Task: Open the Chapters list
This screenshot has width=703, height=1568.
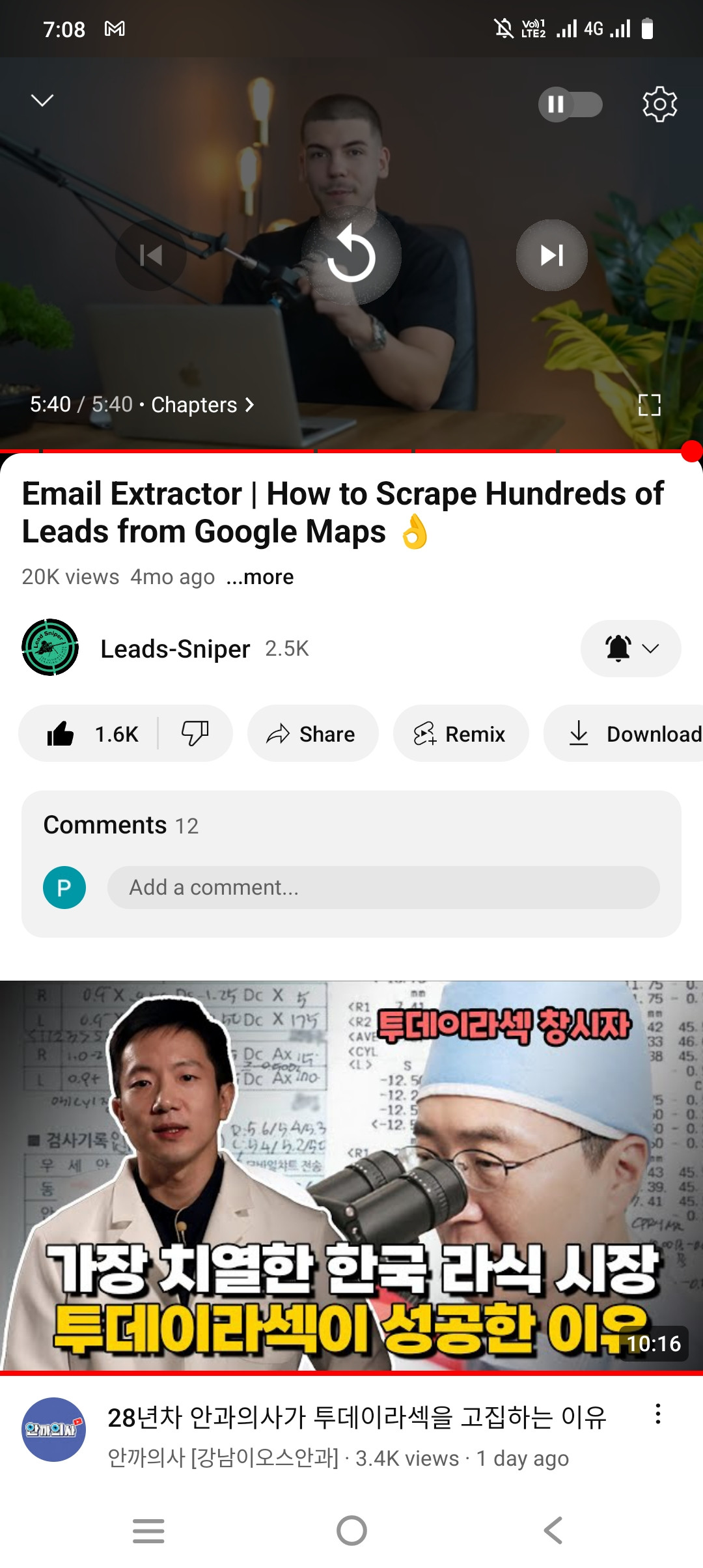Action: pyautogui.click(x=202, y=405)
